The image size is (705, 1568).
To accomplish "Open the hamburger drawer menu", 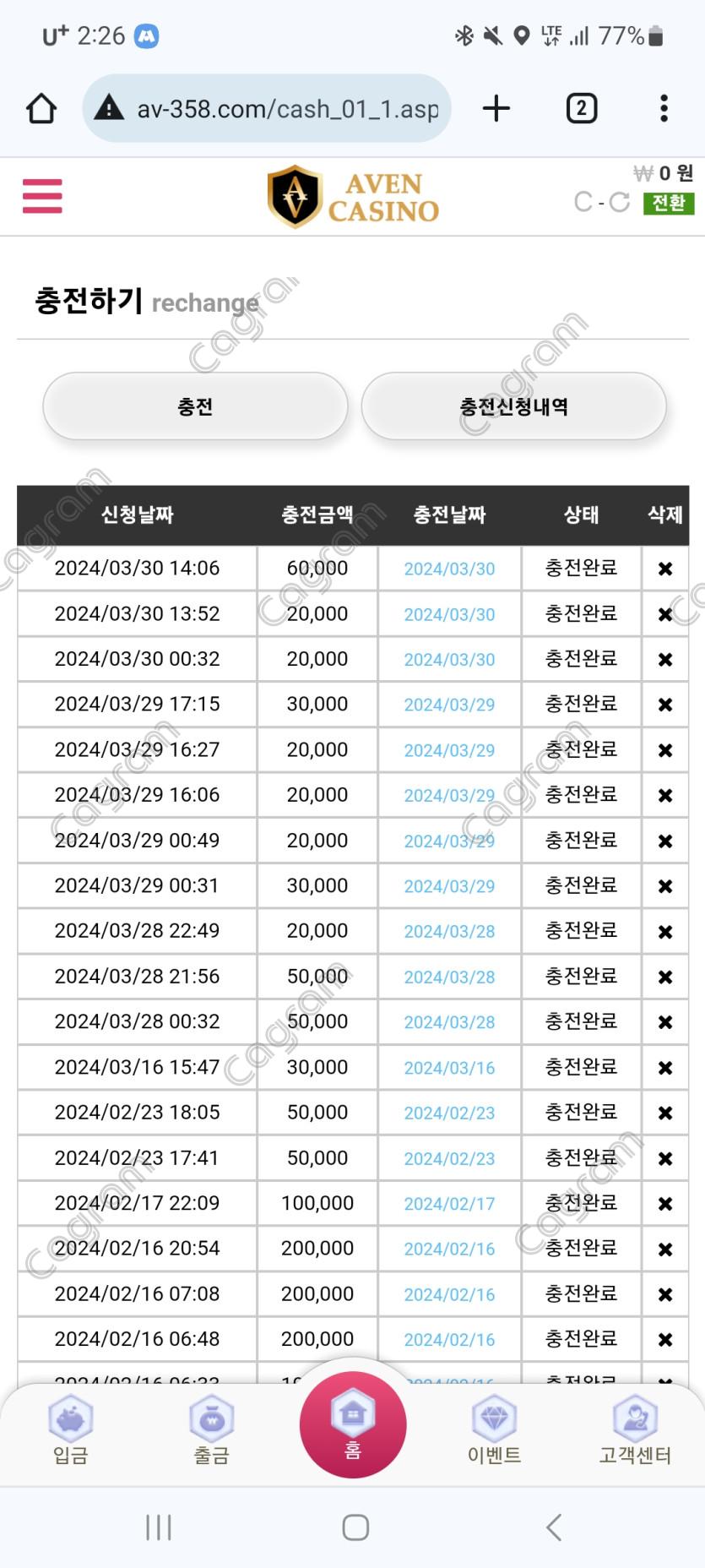I will [42, 196].
